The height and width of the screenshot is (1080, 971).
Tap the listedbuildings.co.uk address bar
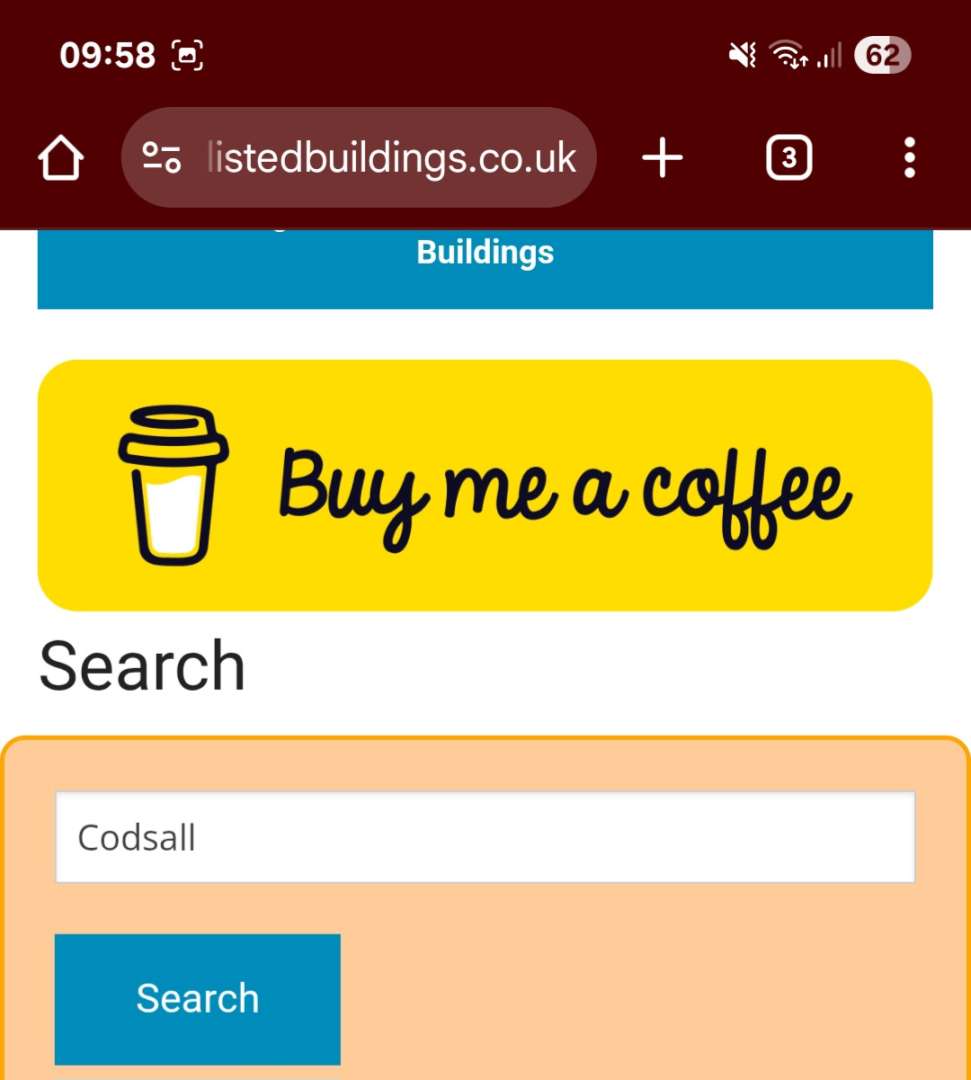tap(392, 158)
